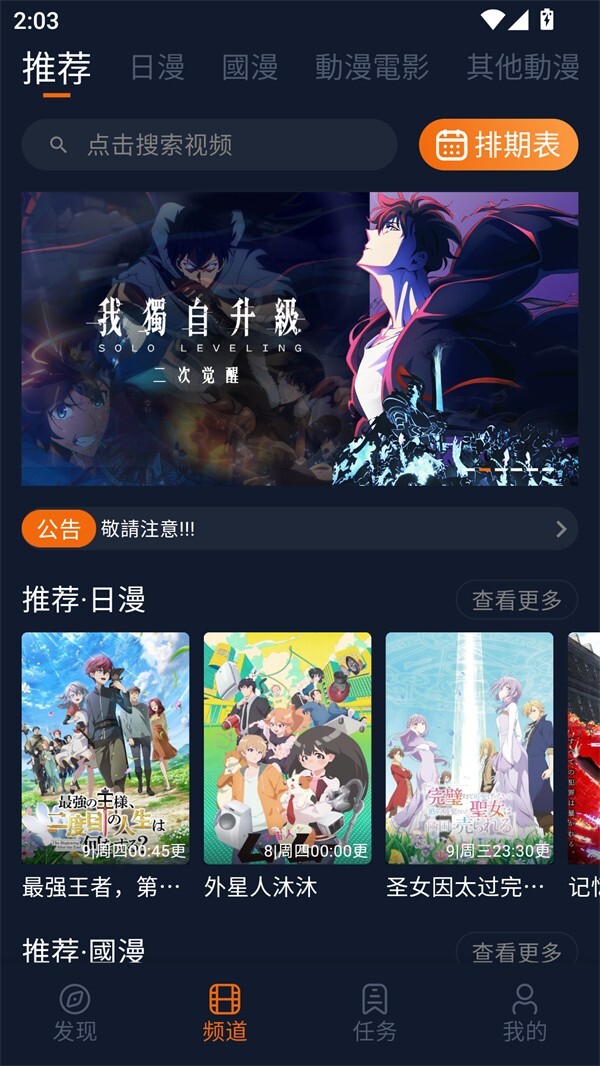Tap 查看更多 next to 推荐·日漫
The image size is (600, 1066).
click(x=516, y=600)
